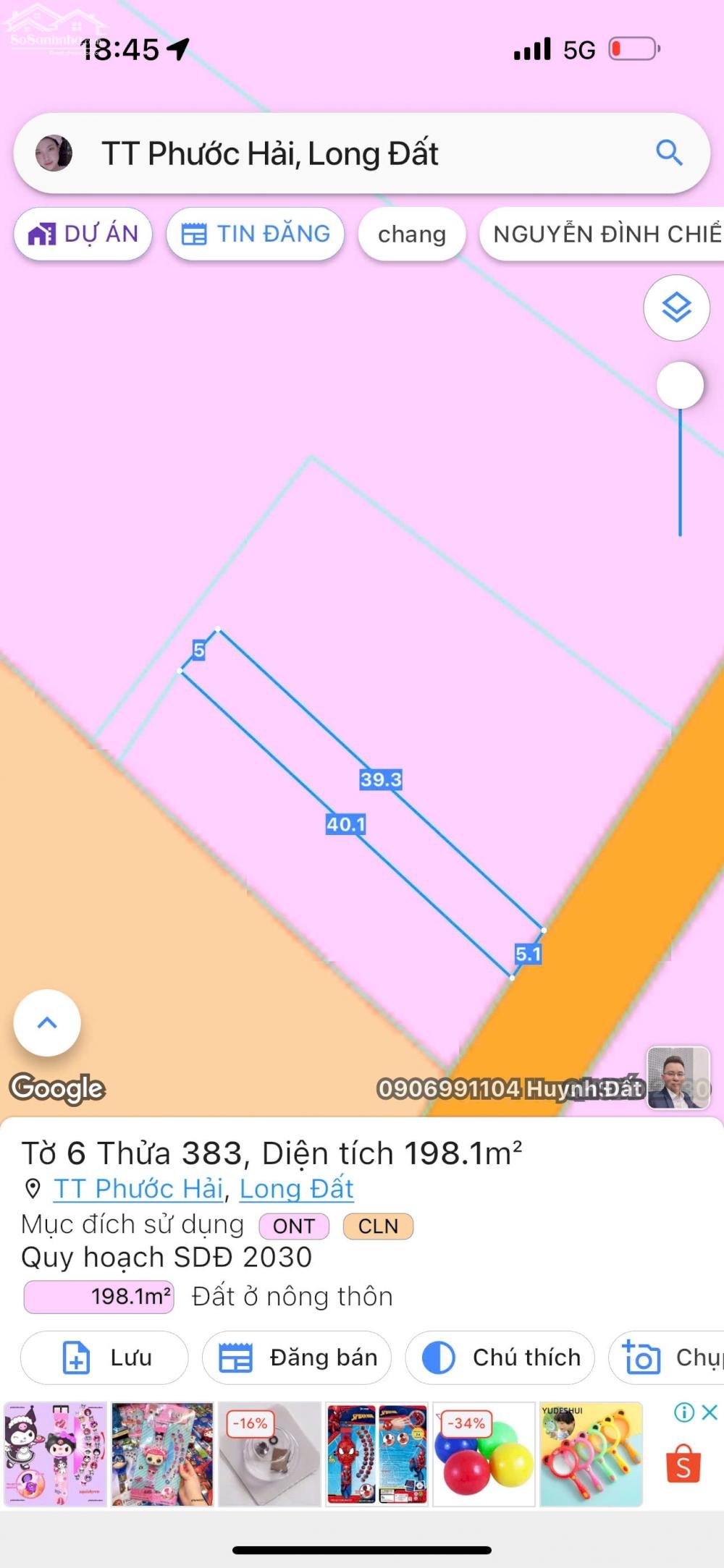The width and height of the screenshot is (724, 1568).
Task: Close the Shopee ad banner
Action: click(x=710, y=1412)
